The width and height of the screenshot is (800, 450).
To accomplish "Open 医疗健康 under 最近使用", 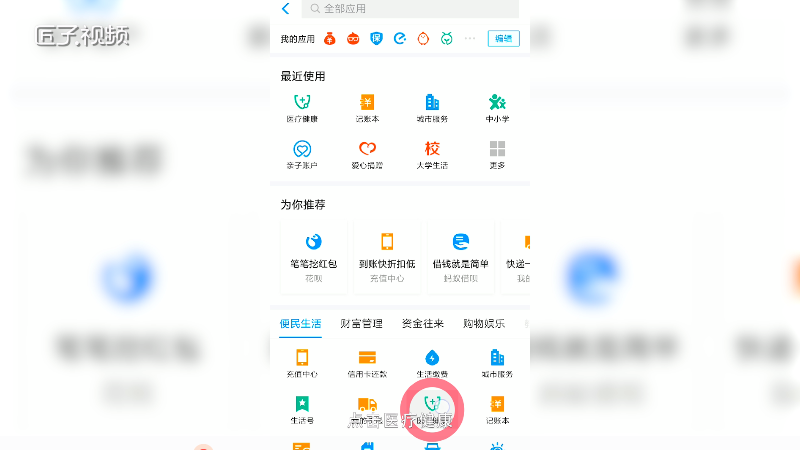I will coord(301,108).
